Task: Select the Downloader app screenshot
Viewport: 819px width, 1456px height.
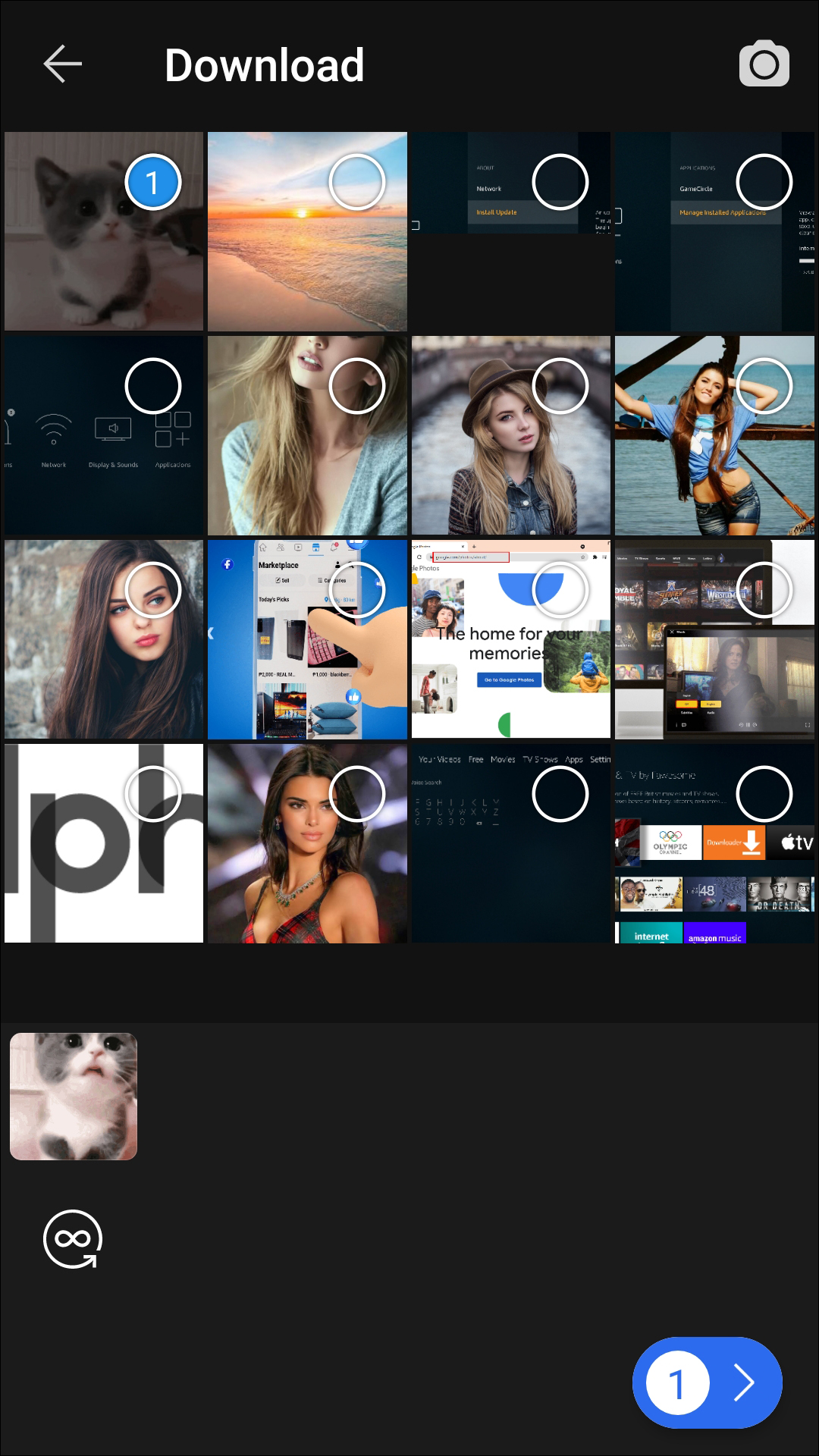Action: [764, 793]
